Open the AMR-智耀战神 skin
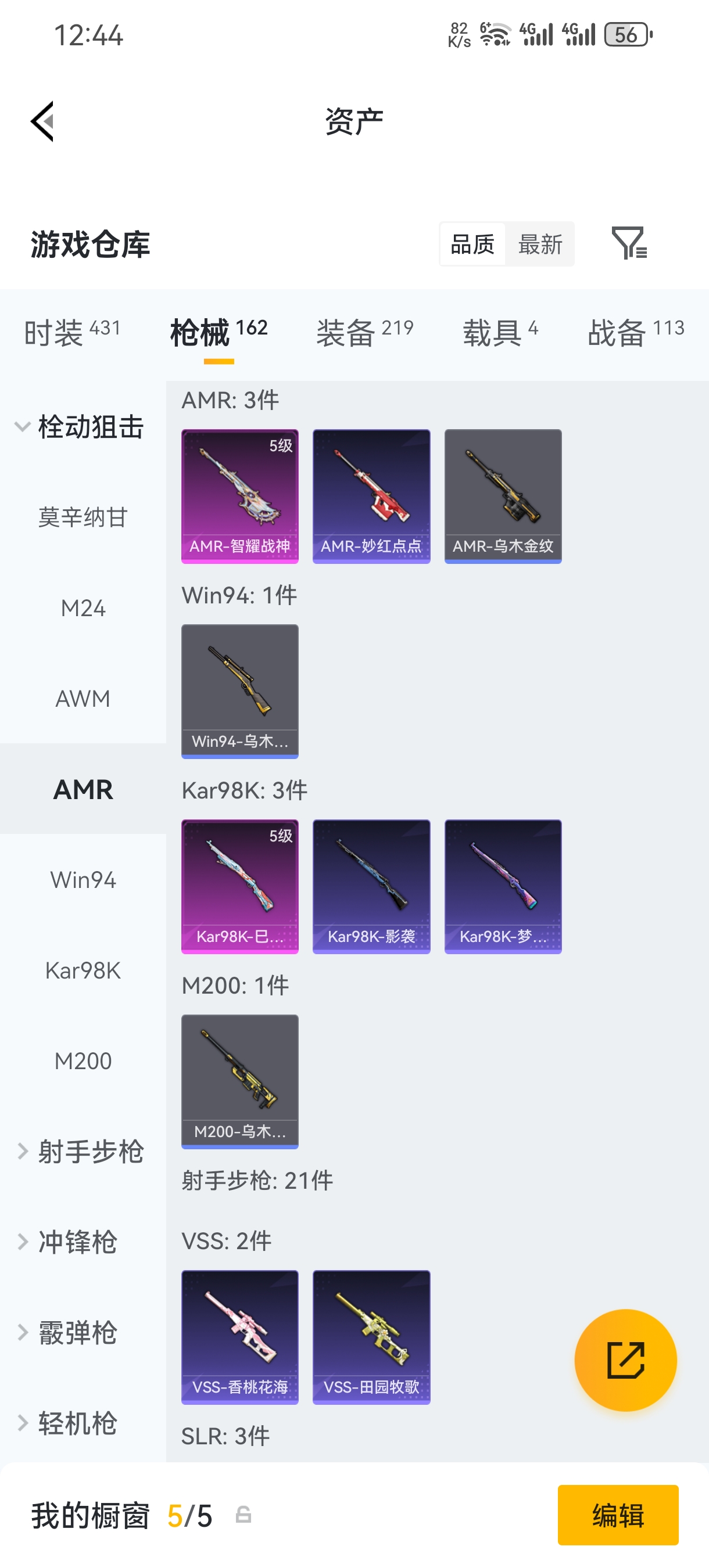The height and width of the screenshot is (1568, 709). coord(240,496)
